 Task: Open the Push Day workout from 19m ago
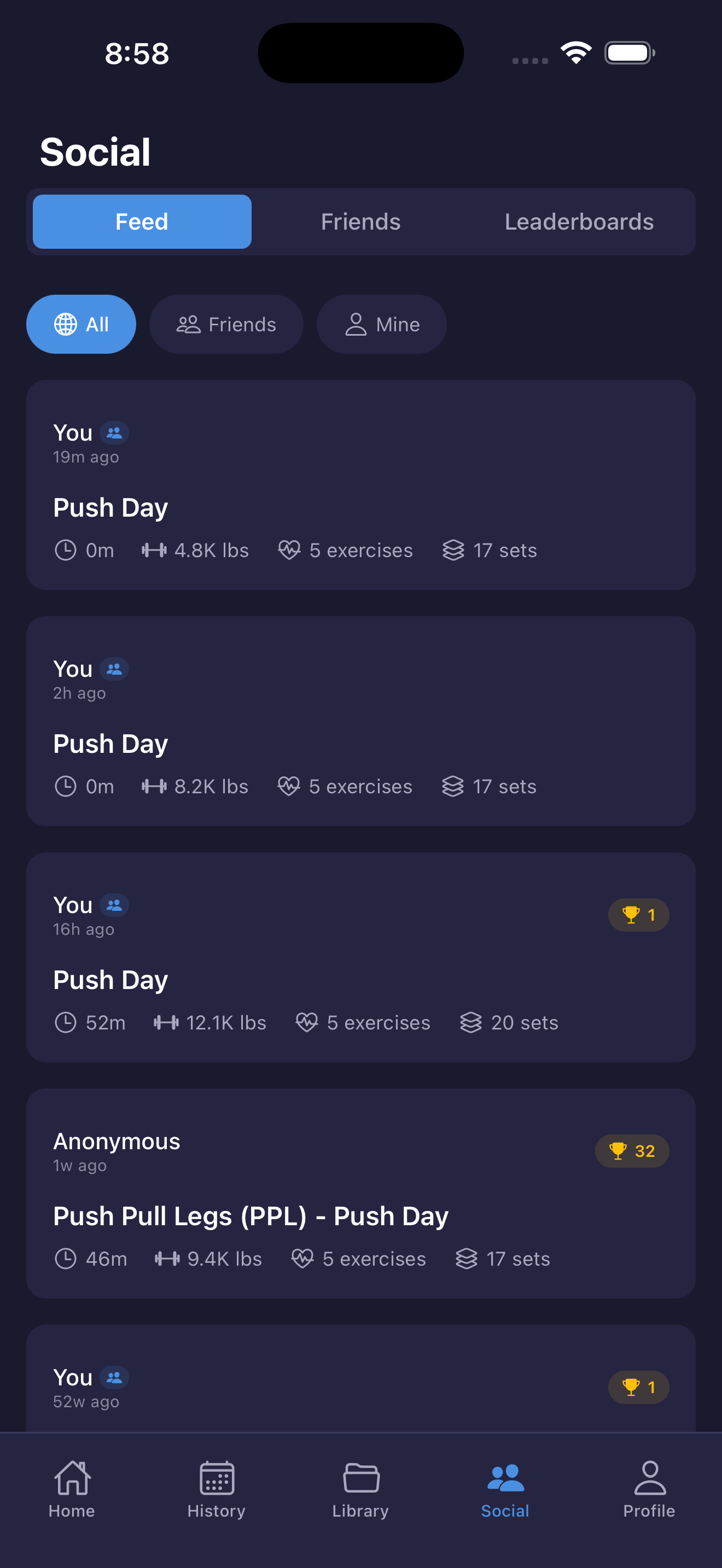tap(360, 487)
